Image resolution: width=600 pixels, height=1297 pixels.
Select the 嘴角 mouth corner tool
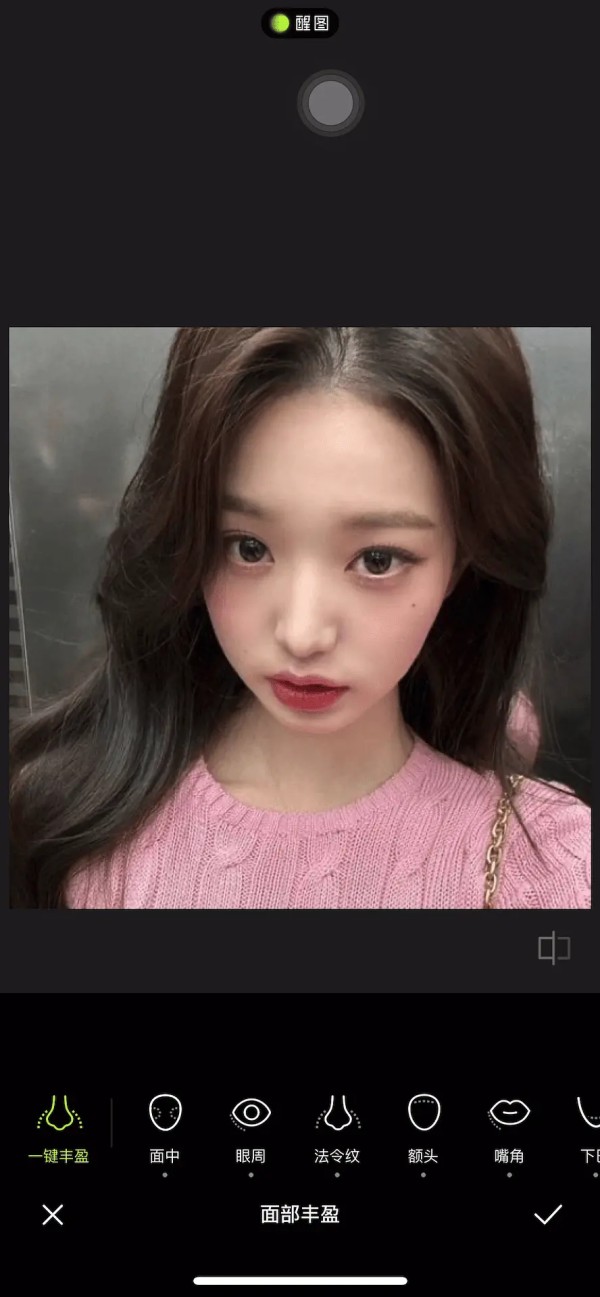(x=509, y=1128)
